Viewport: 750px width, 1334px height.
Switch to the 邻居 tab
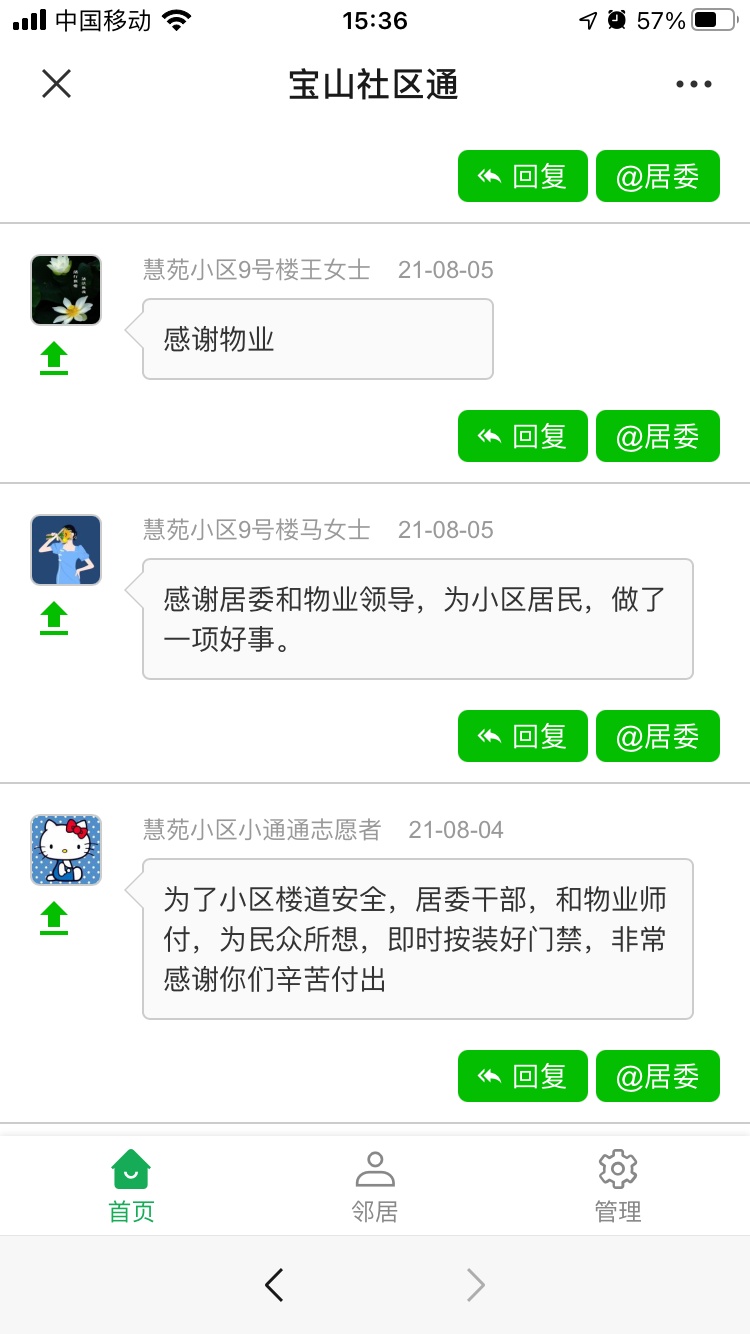point(375,1186)
